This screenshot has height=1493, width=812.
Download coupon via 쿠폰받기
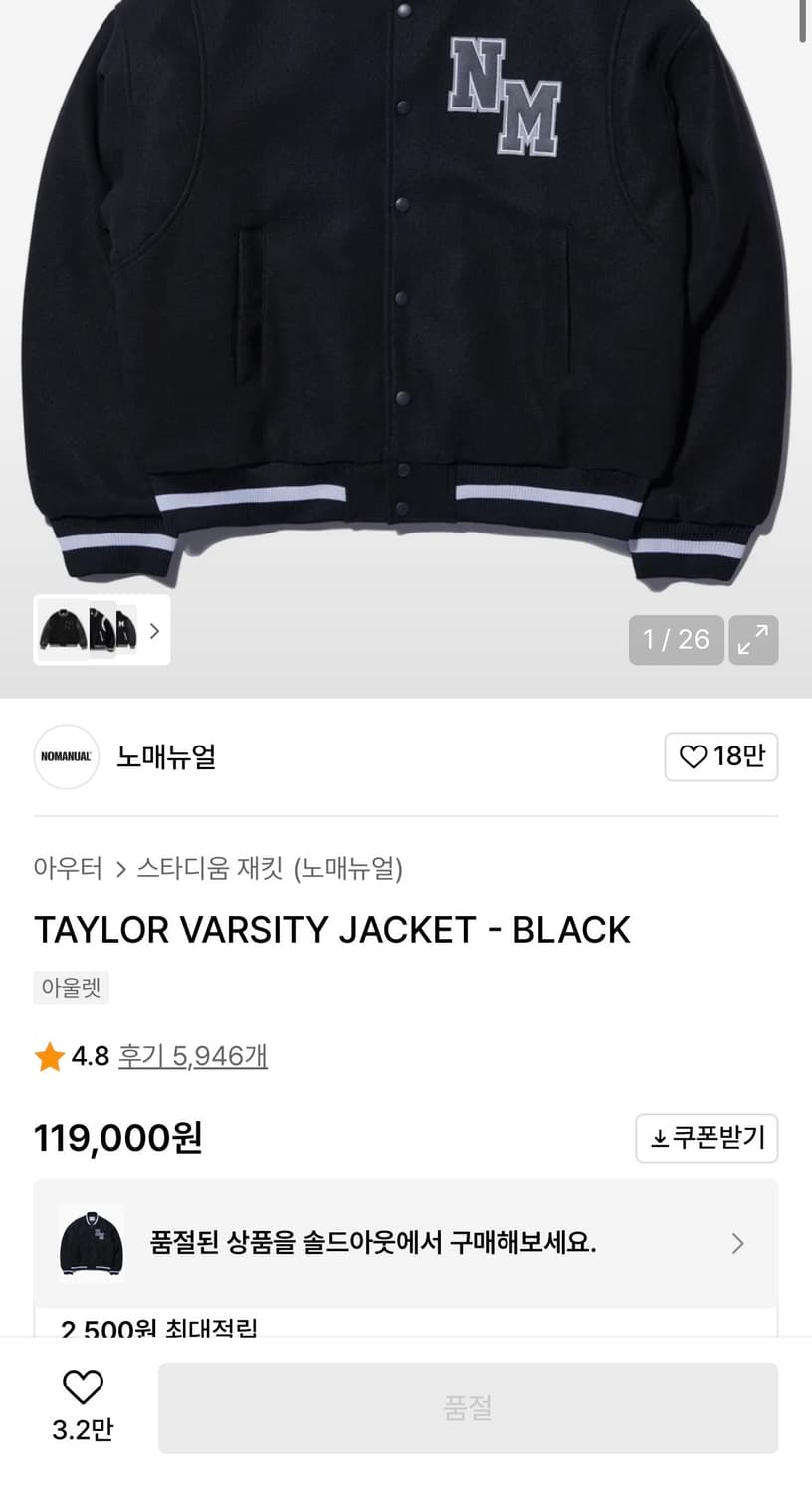(707, 1138)
